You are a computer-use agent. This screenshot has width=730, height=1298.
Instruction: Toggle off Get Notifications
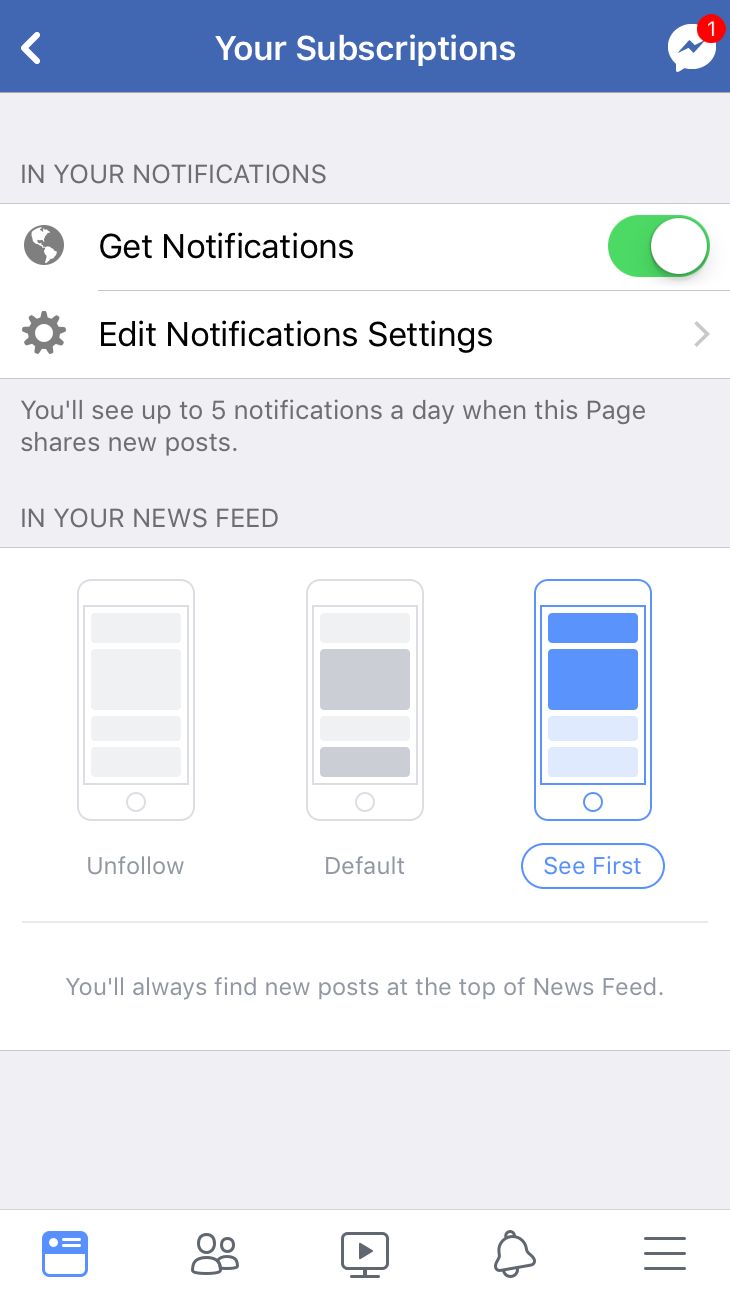coord(658,246)
